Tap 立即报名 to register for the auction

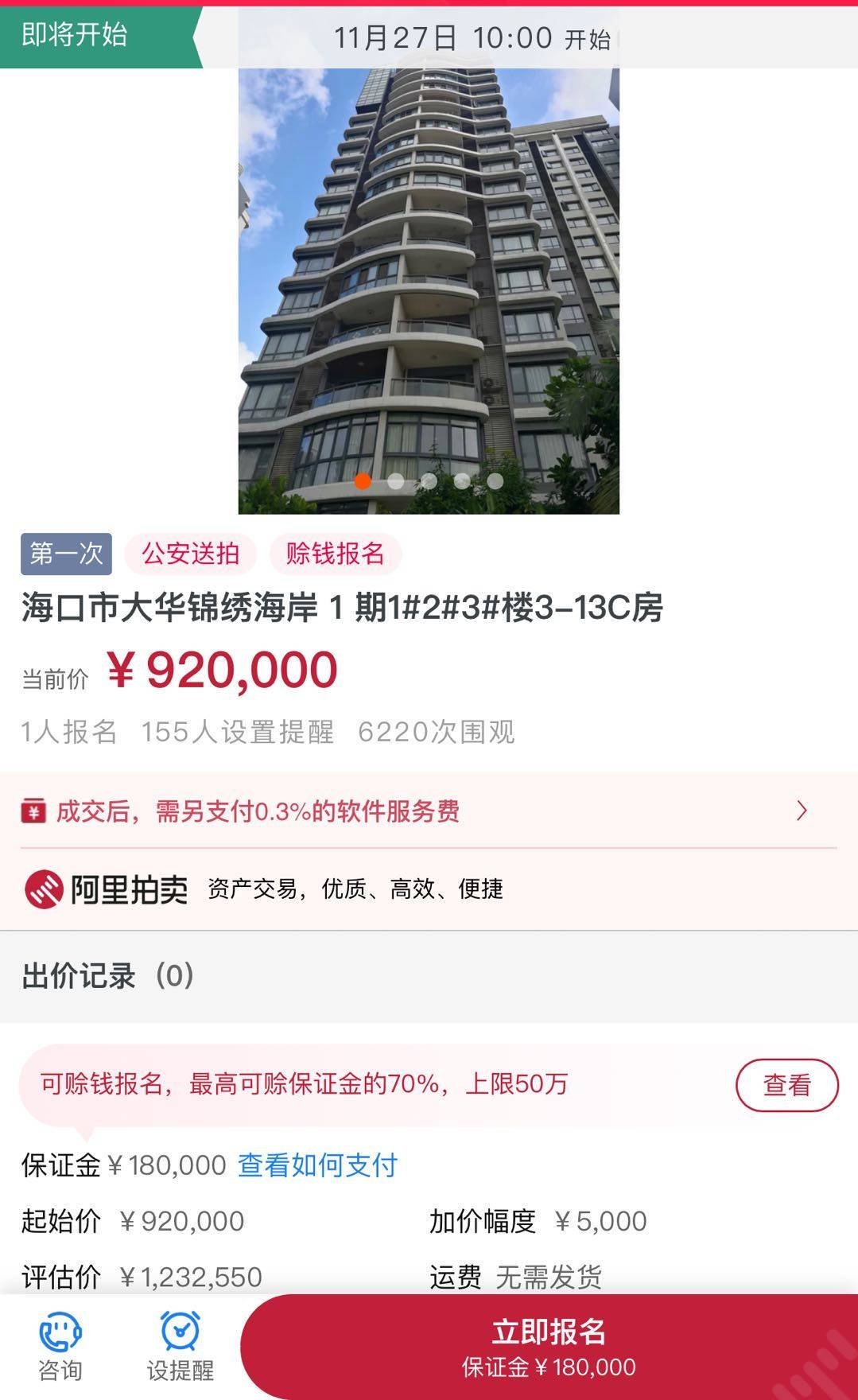[x=549, y=1347]
